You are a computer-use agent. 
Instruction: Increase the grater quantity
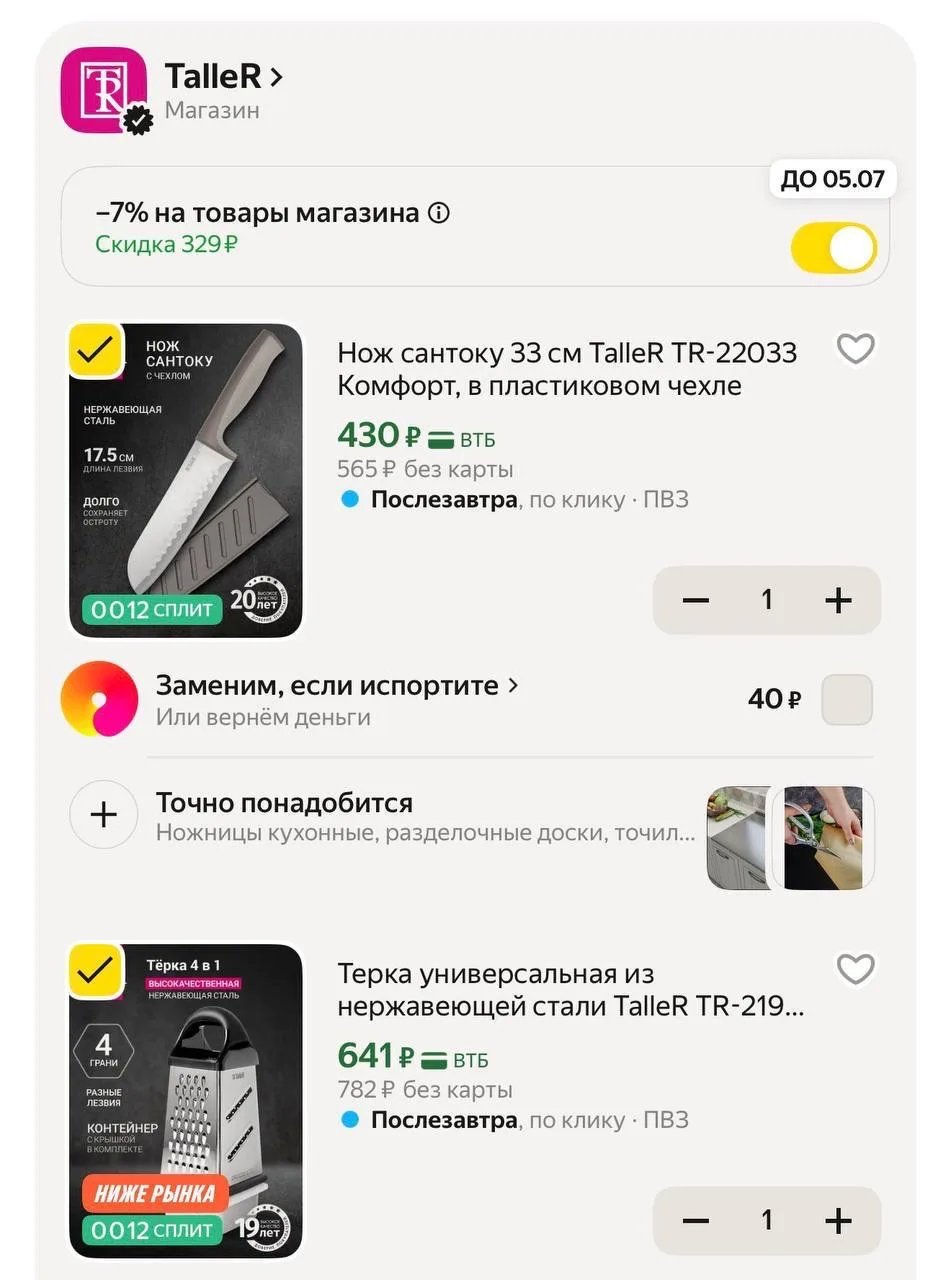pos(838,1221)
